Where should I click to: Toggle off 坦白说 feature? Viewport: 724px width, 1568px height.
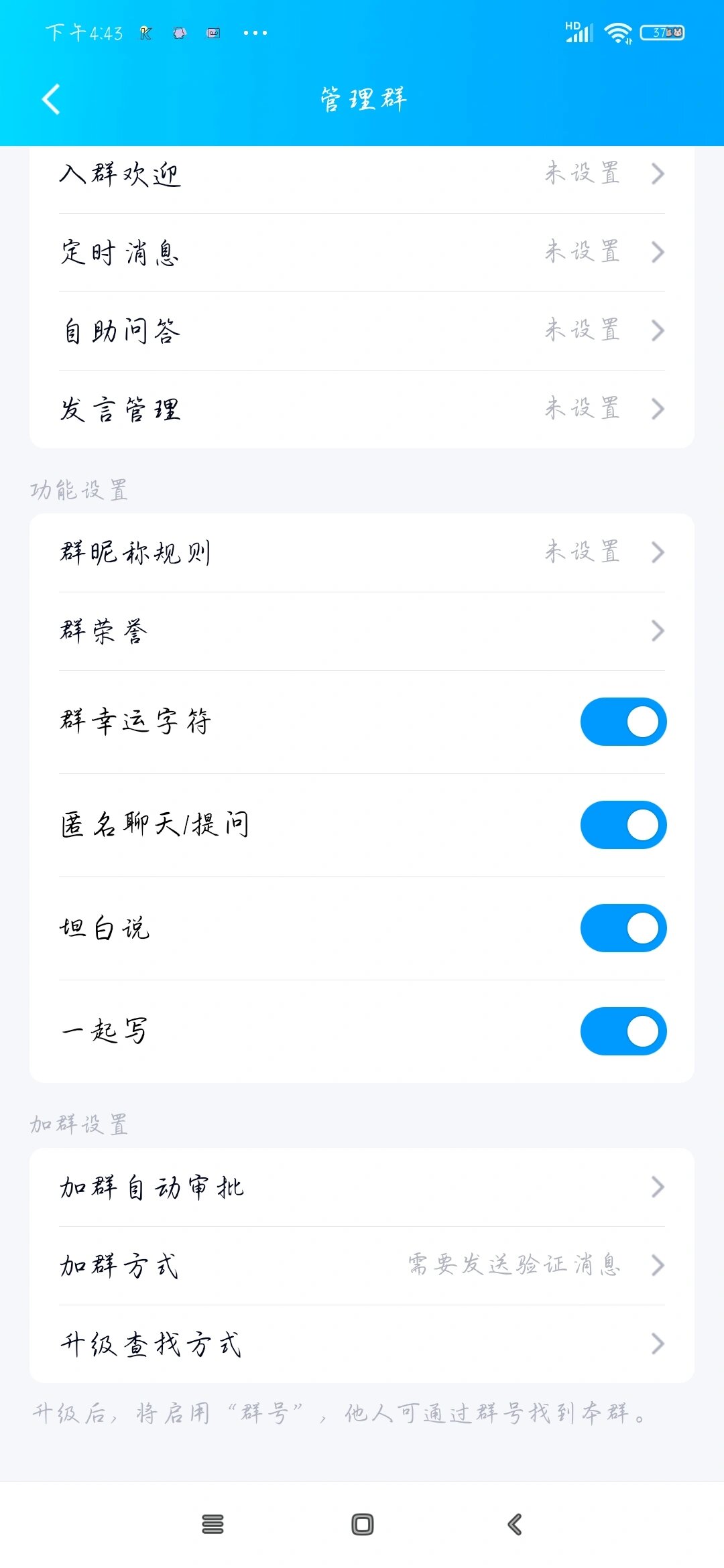click(623, 928)
